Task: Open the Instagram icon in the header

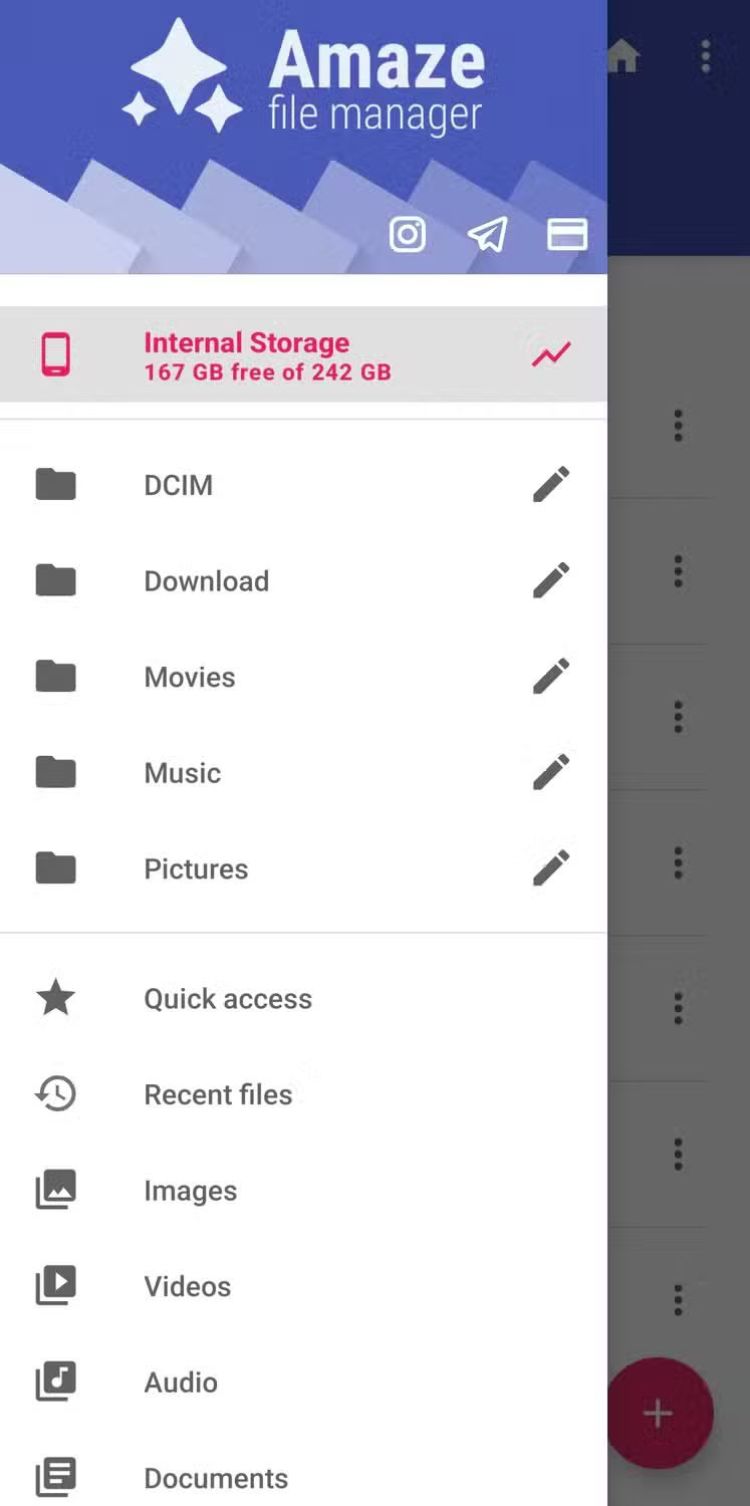Action: [x=407, y=234]
